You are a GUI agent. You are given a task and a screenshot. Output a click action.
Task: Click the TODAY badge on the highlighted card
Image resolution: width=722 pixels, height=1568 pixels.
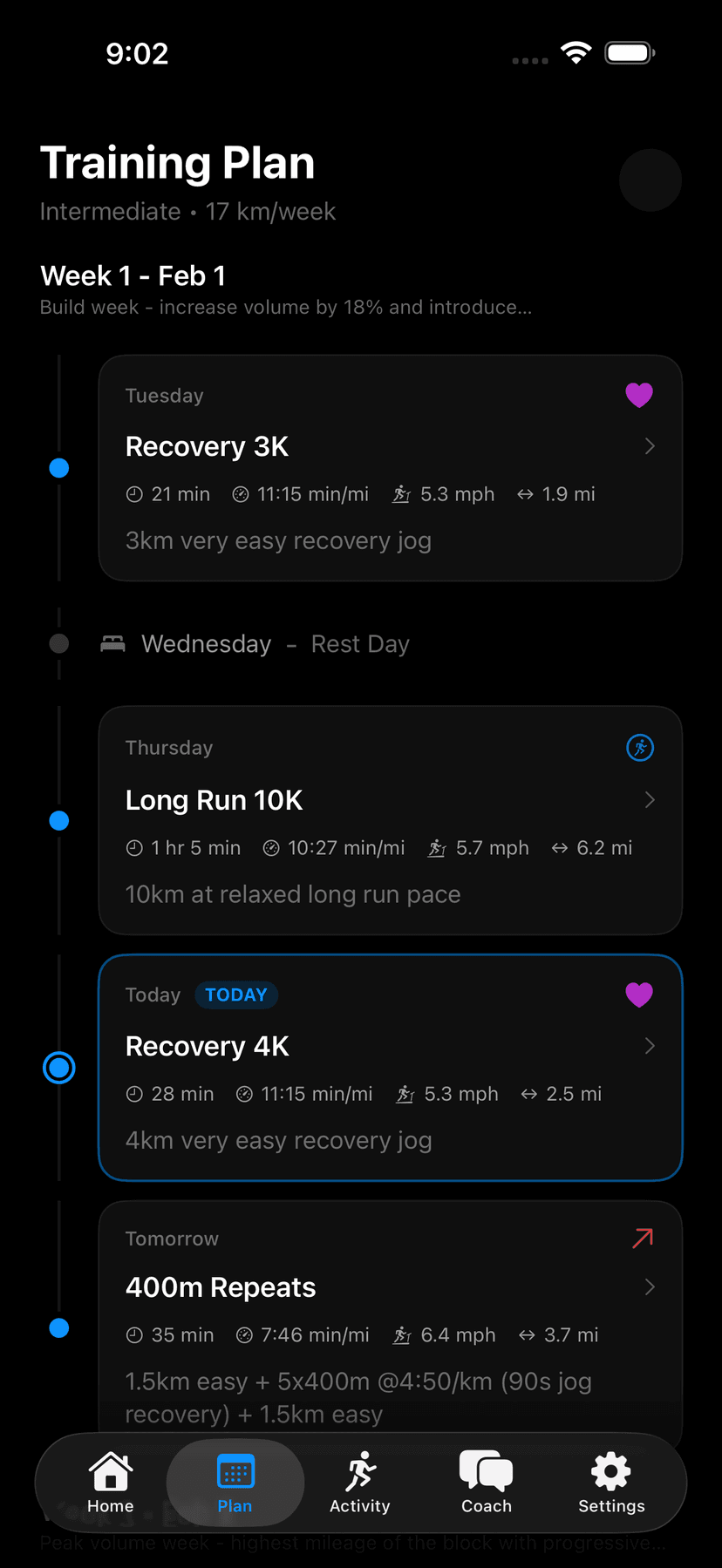235,994
